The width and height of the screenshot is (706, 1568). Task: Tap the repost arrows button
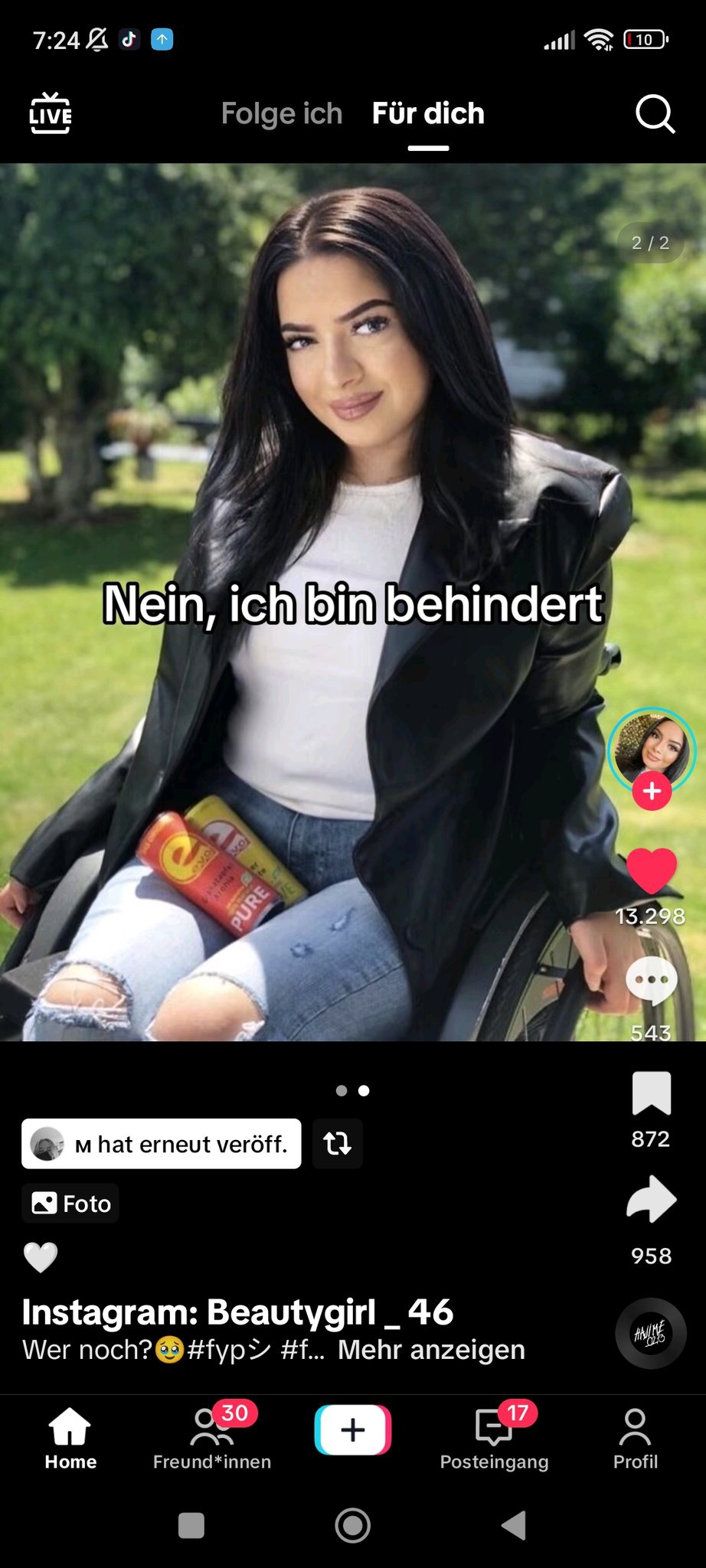point(337,1144)
